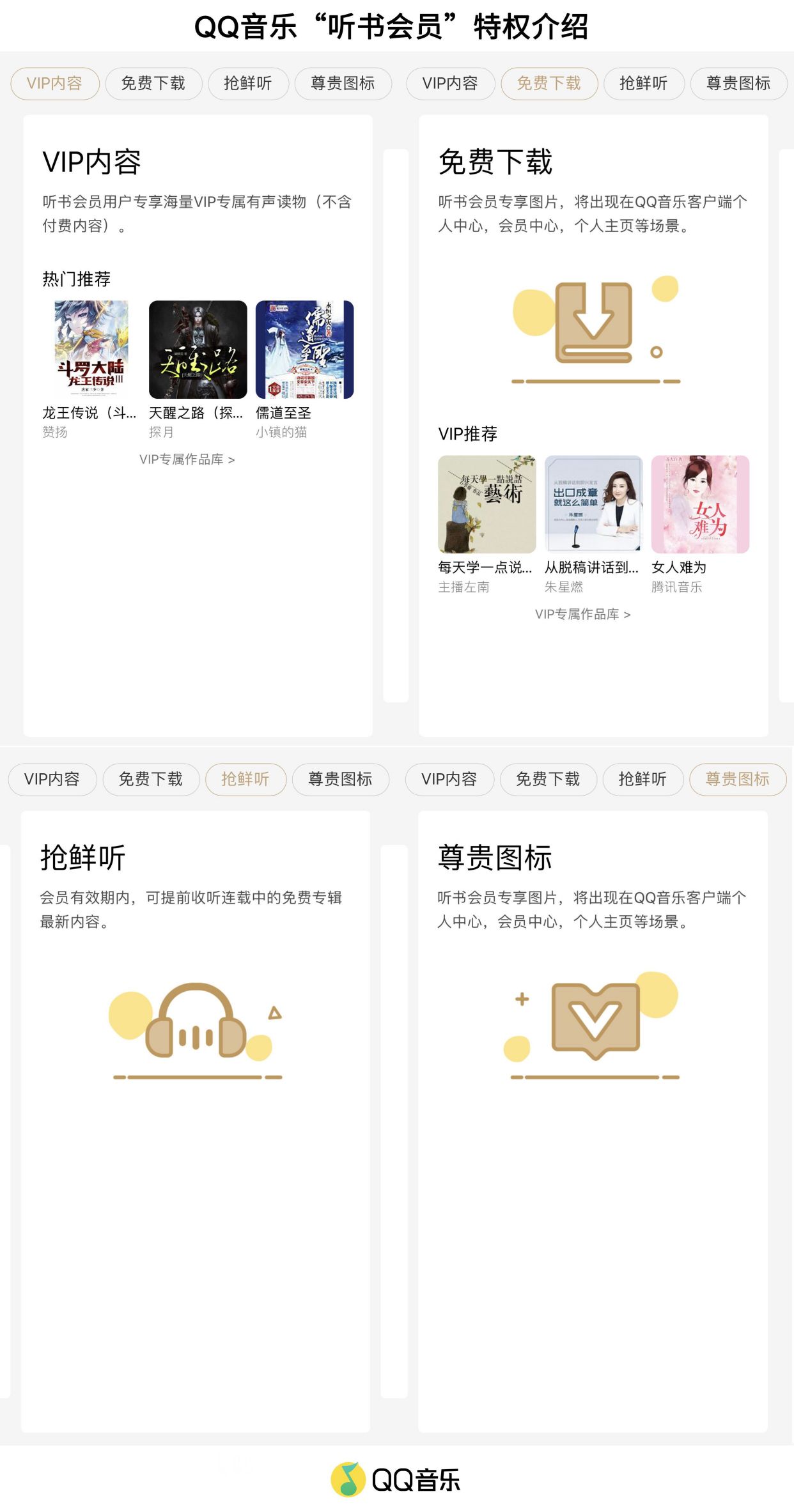Click the headphones icon in 抢鲜听 card
Image resolution: width=794 pixels, height=1512 pixels.
pos(195,1021)
